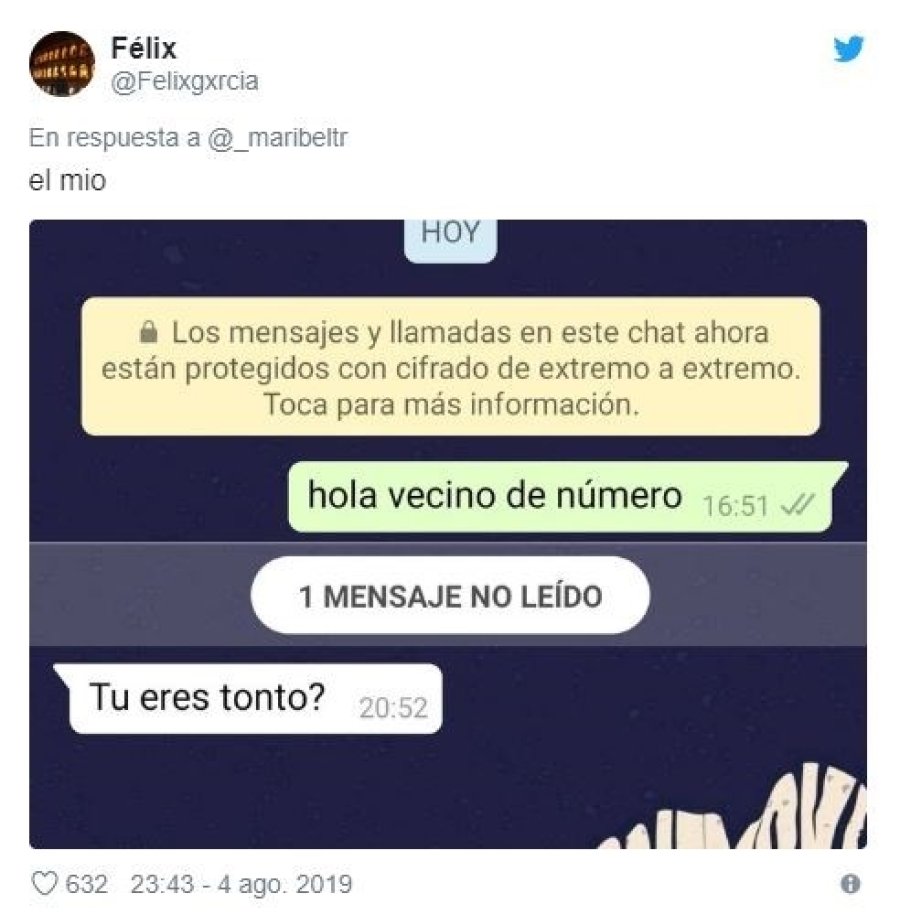Open the @Felixgxrcia profile handle
The height and width of the screenshot is (915, 900).
[184, 81]
